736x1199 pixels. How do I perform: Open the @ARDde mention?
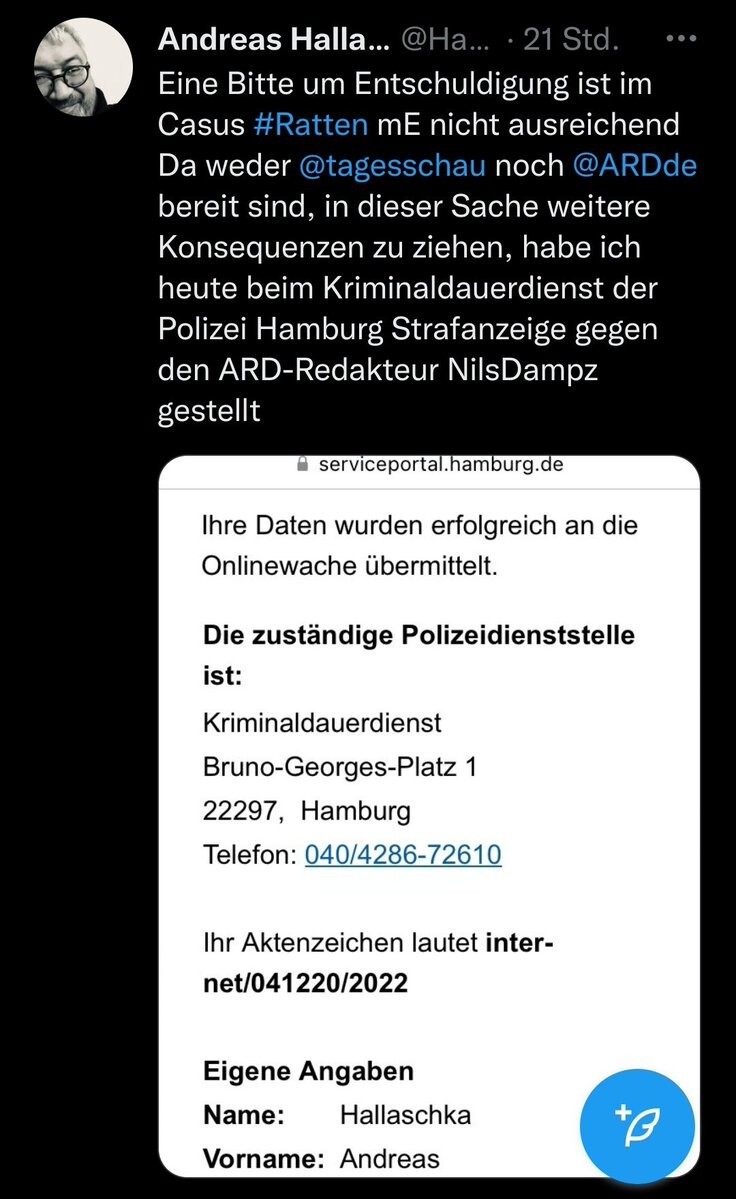coord(634,165)
